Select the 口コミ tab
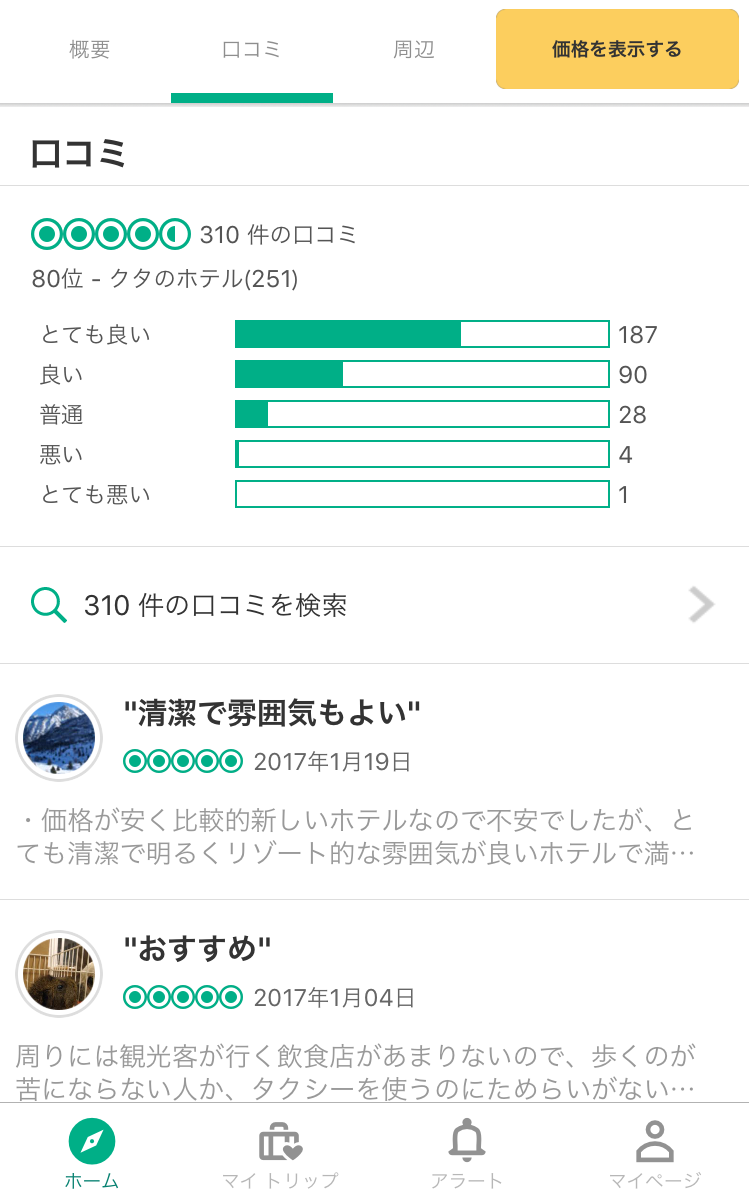This screenshot has width=749, height=1201. (252, 49)
